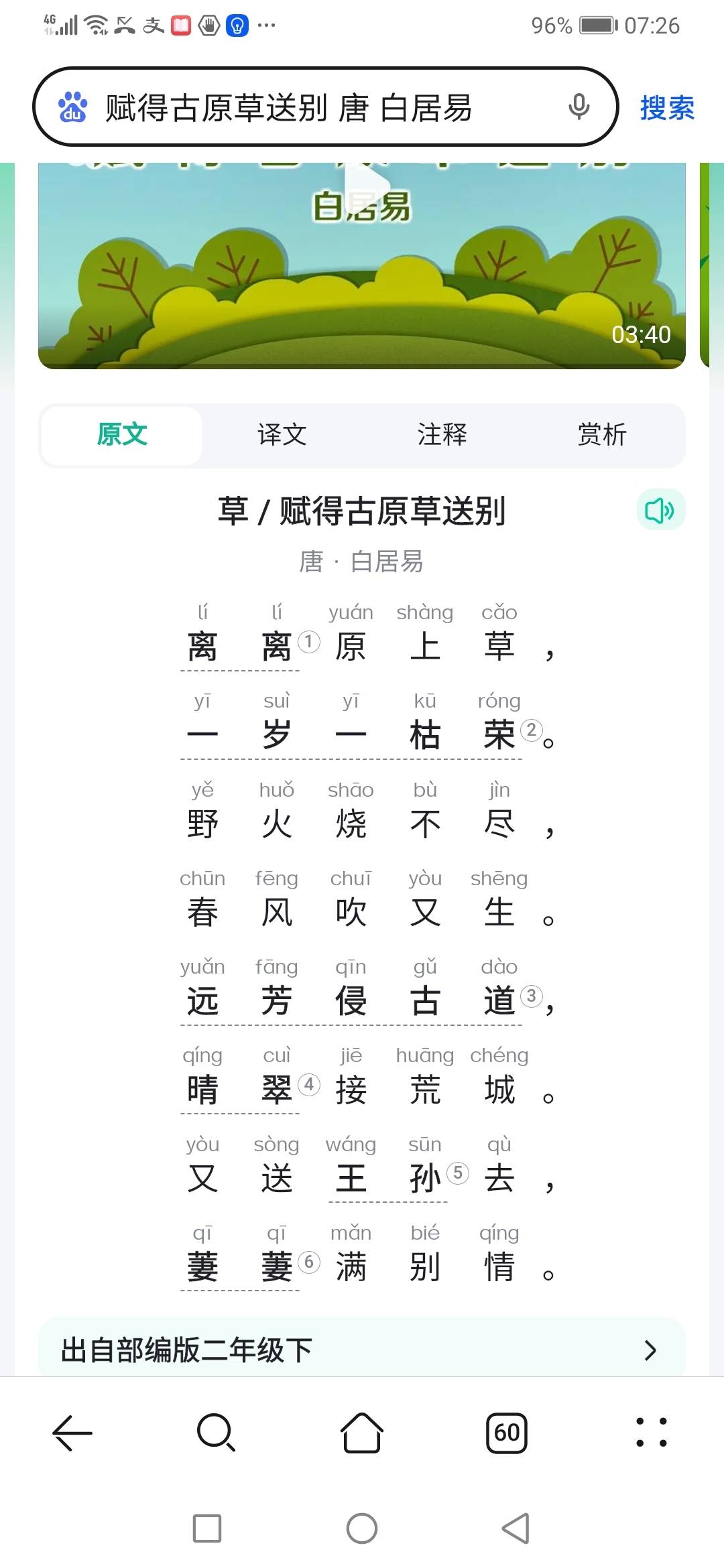Screen dimensions: 724x1568
Task: Open annotation 1 next to 离离
Action: (x=308, y=642)
